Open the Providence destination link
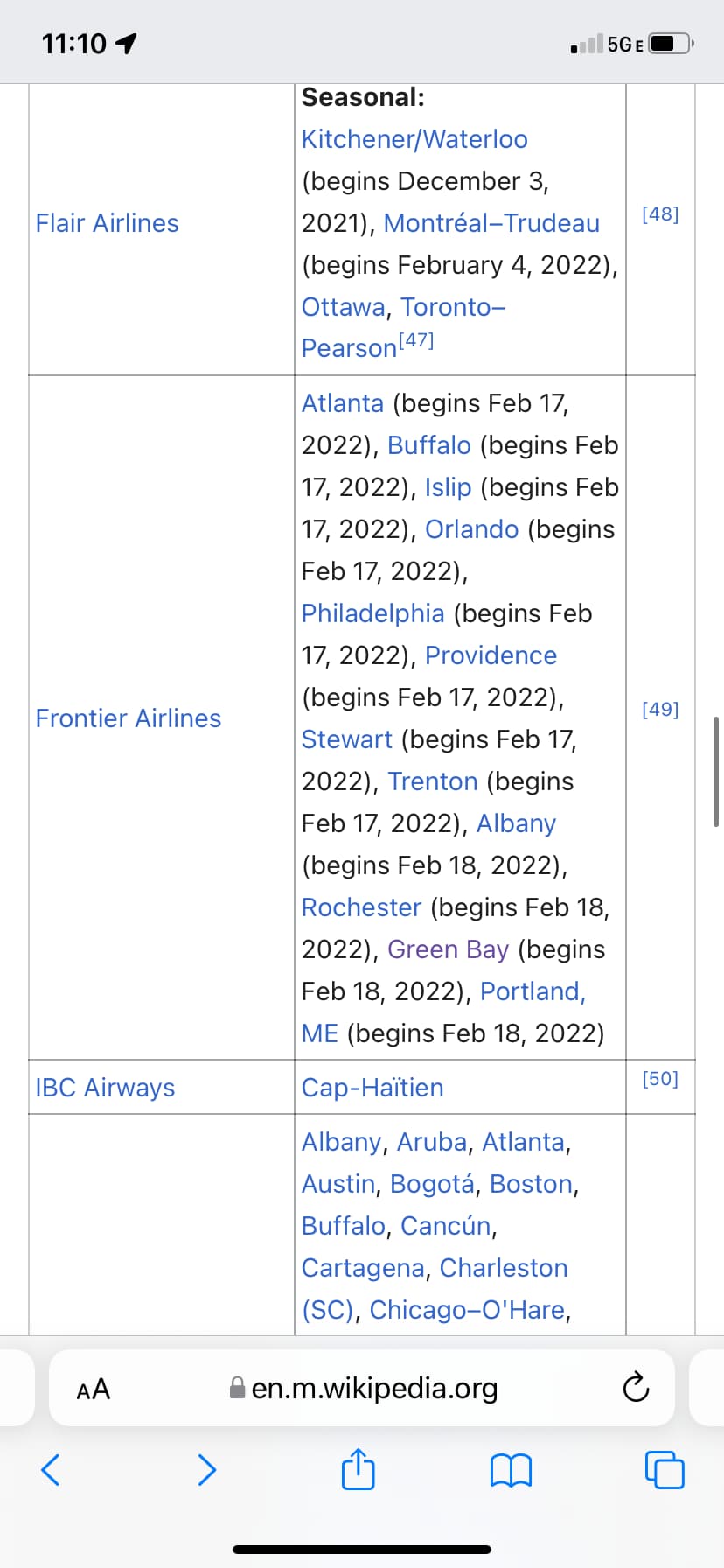This screenshot has width=724, height=1568. click(491, 655)
